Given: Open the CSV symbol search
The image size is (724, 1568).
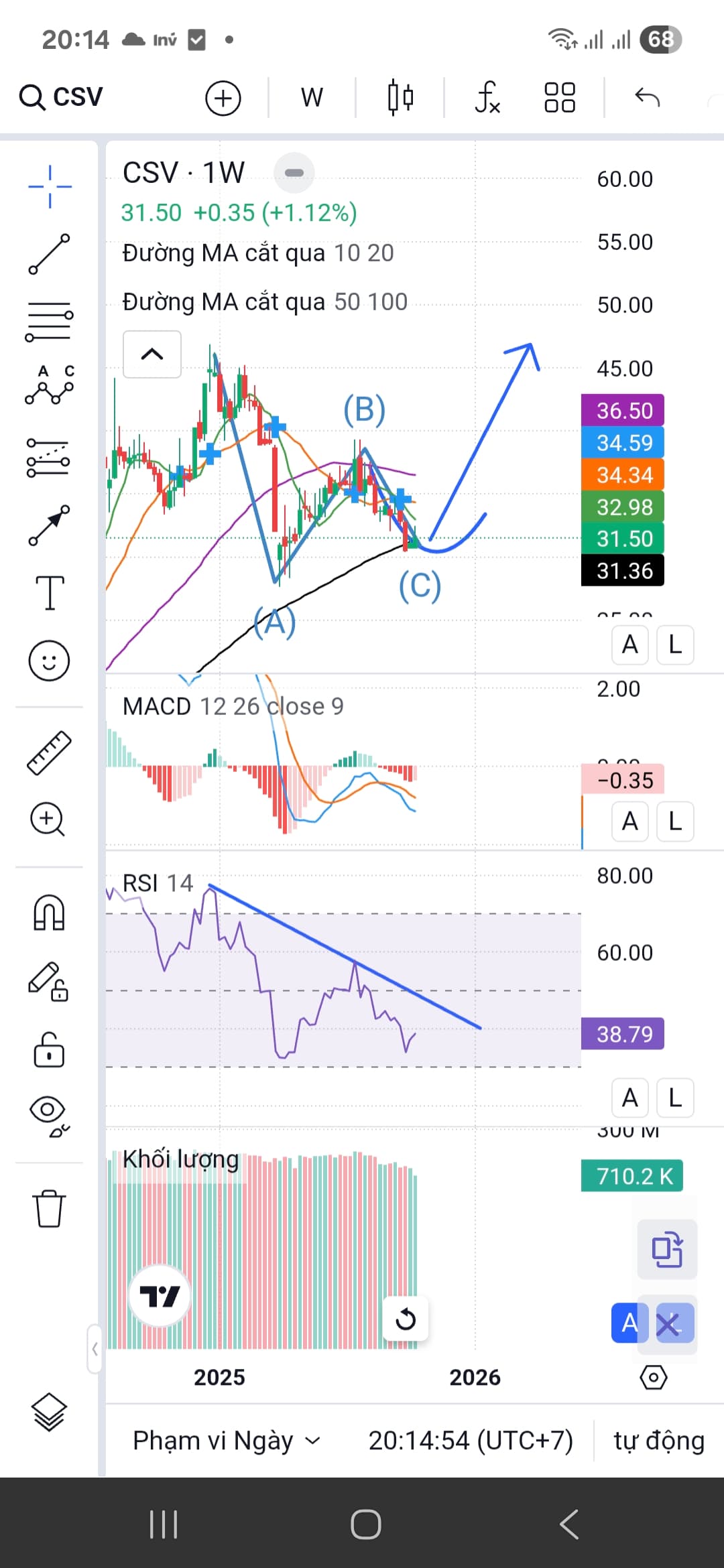Looking at the screenshot, I should 61,97.
